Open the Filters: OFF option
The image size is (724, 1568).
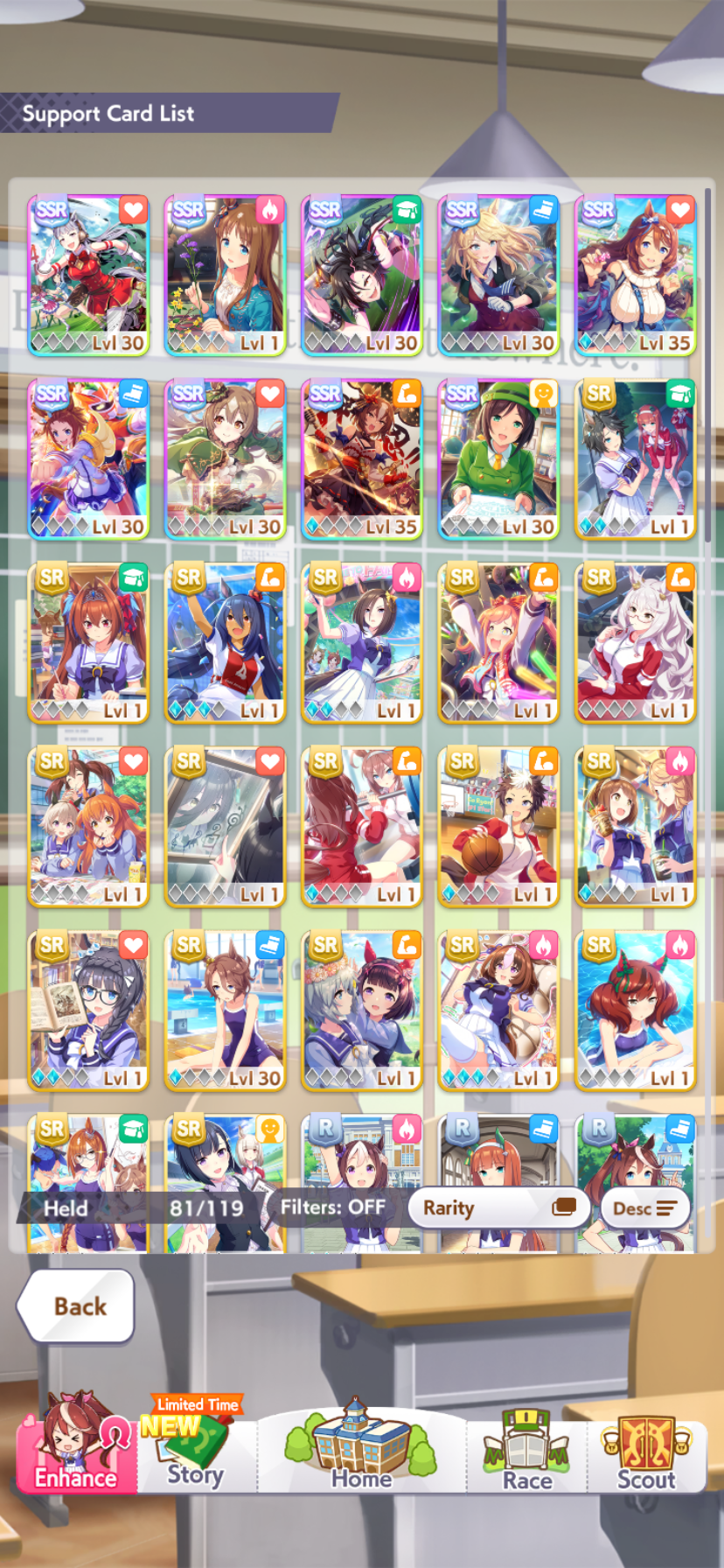pyautogui.click(x=332, y=1207)
